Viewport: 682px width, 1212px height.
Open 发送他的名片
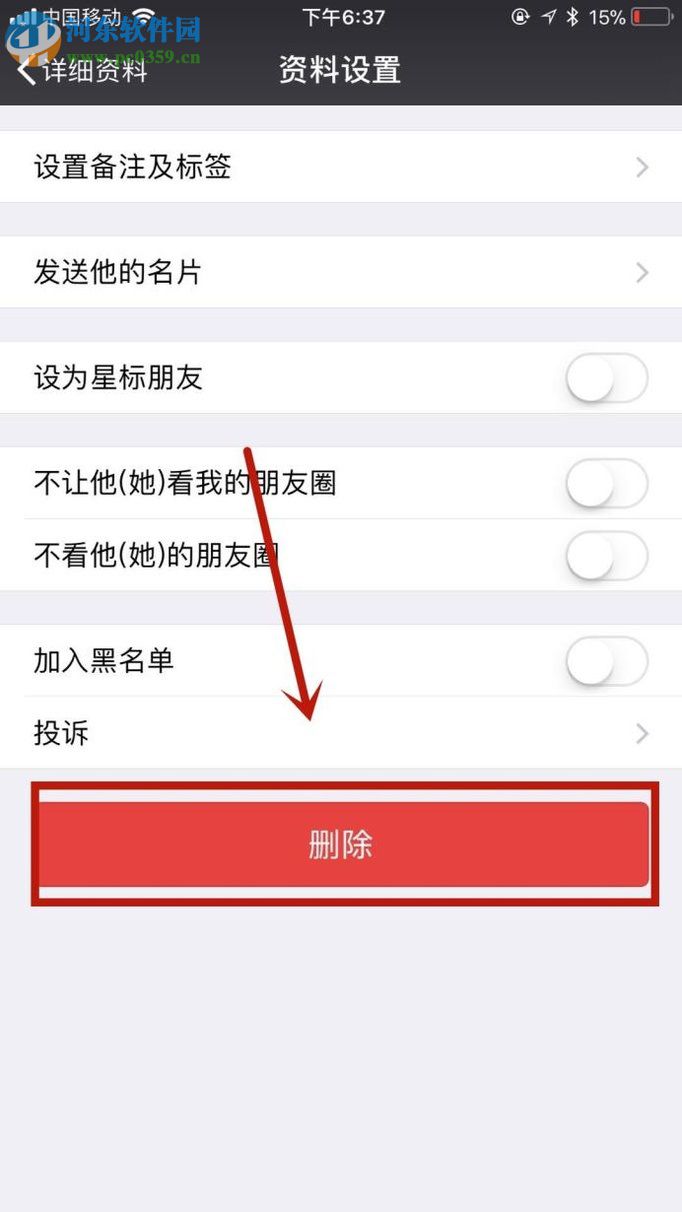pos(340,272)
